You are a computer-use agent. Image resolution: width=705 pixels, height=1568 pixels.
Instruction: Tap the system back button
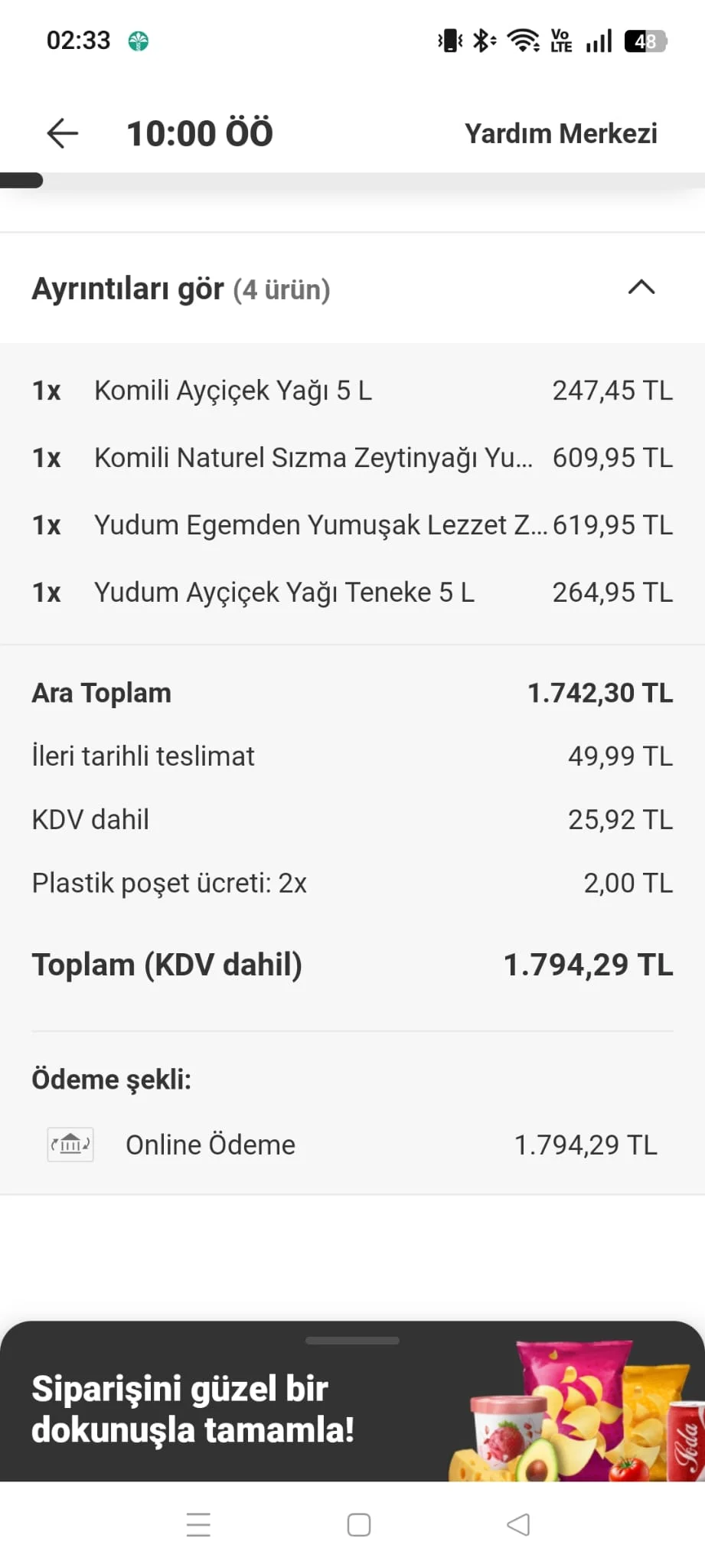[518, 1524]
